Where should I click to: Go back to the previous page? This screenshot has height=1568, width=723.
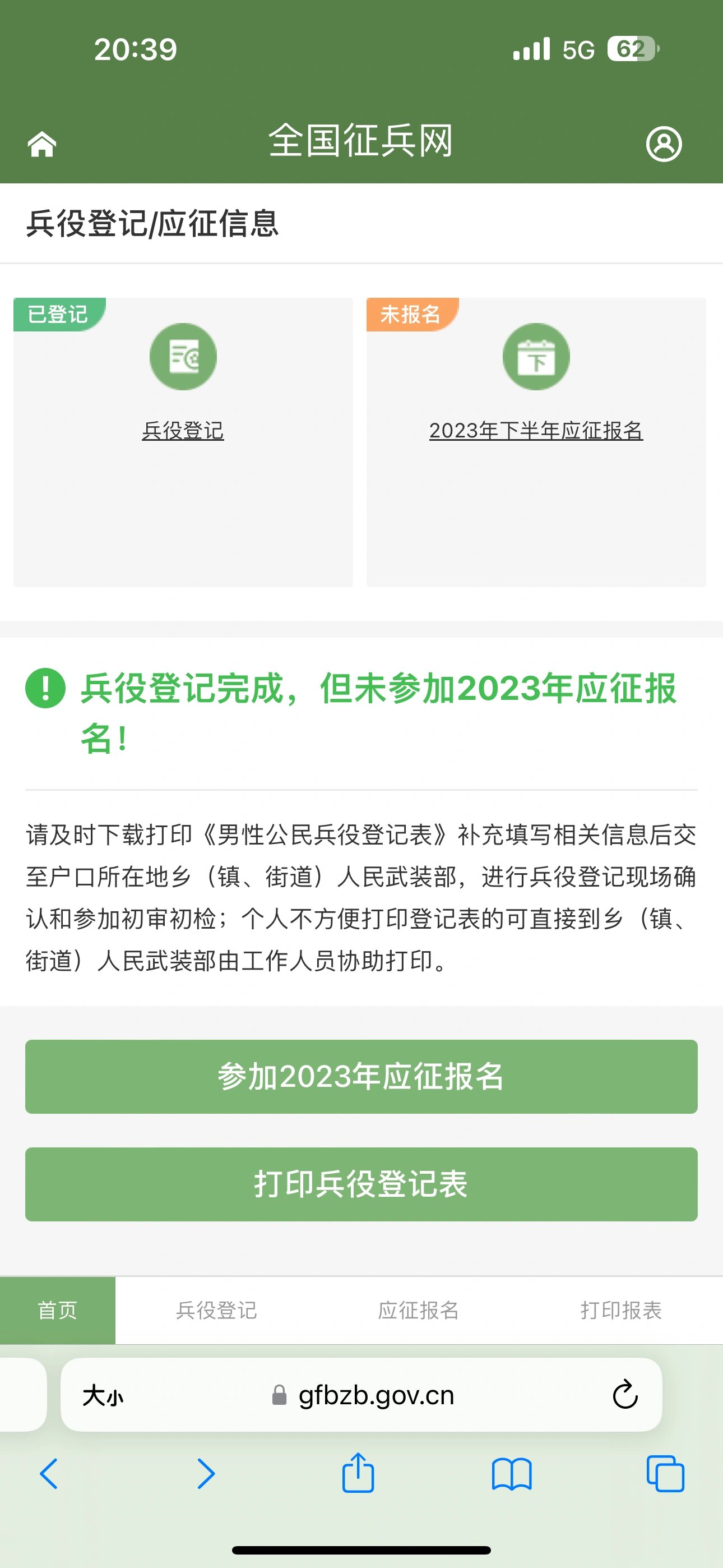49,1474
